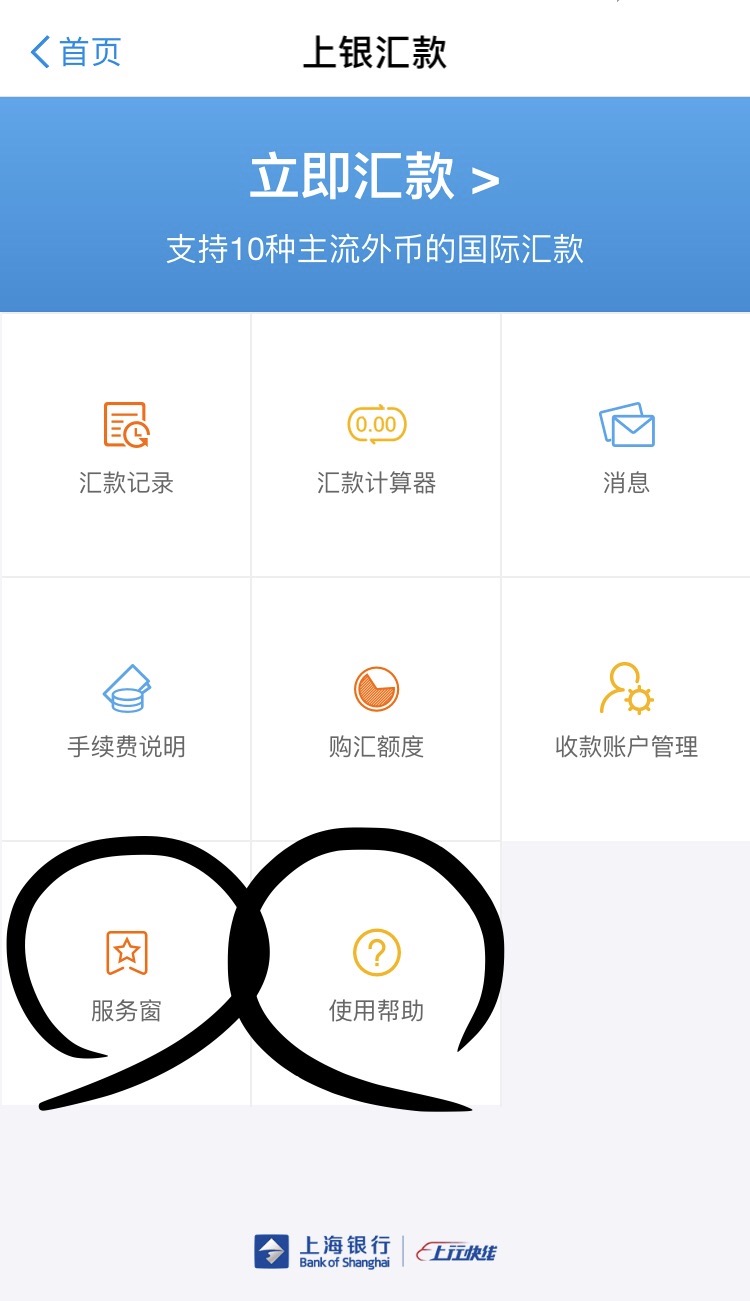
Task: View 消息 inbox
Action: tap(626, 446)
